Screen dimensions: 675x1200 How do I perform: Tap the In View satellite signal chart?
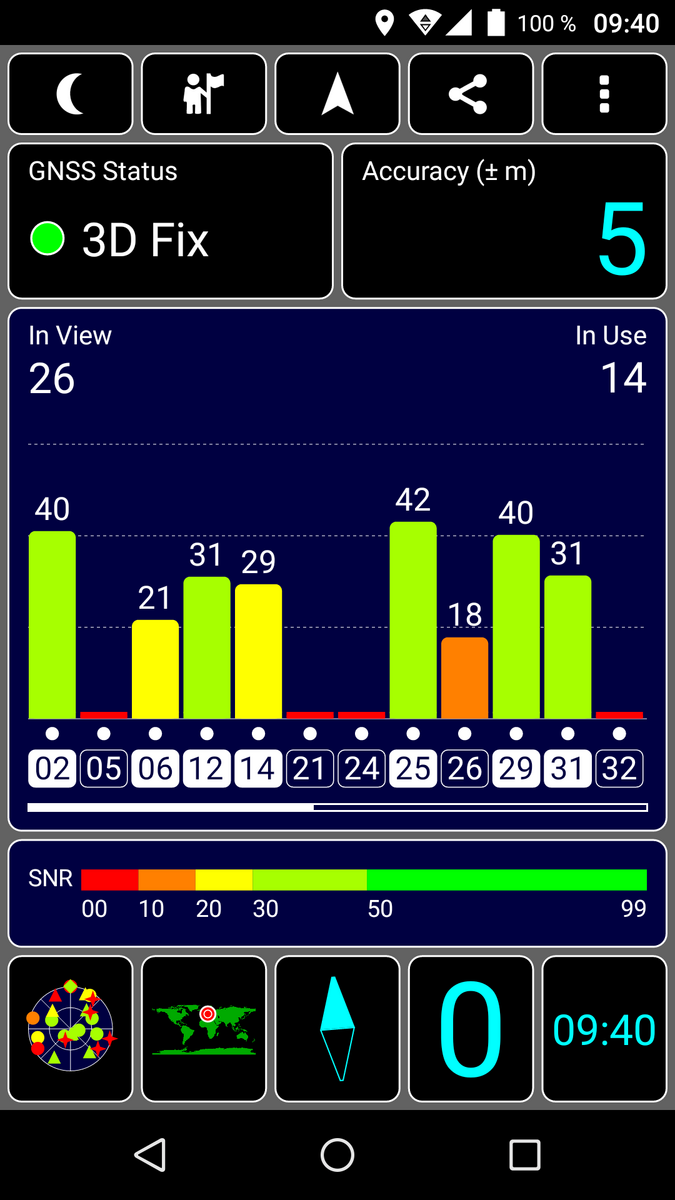[x=337, y=569]
